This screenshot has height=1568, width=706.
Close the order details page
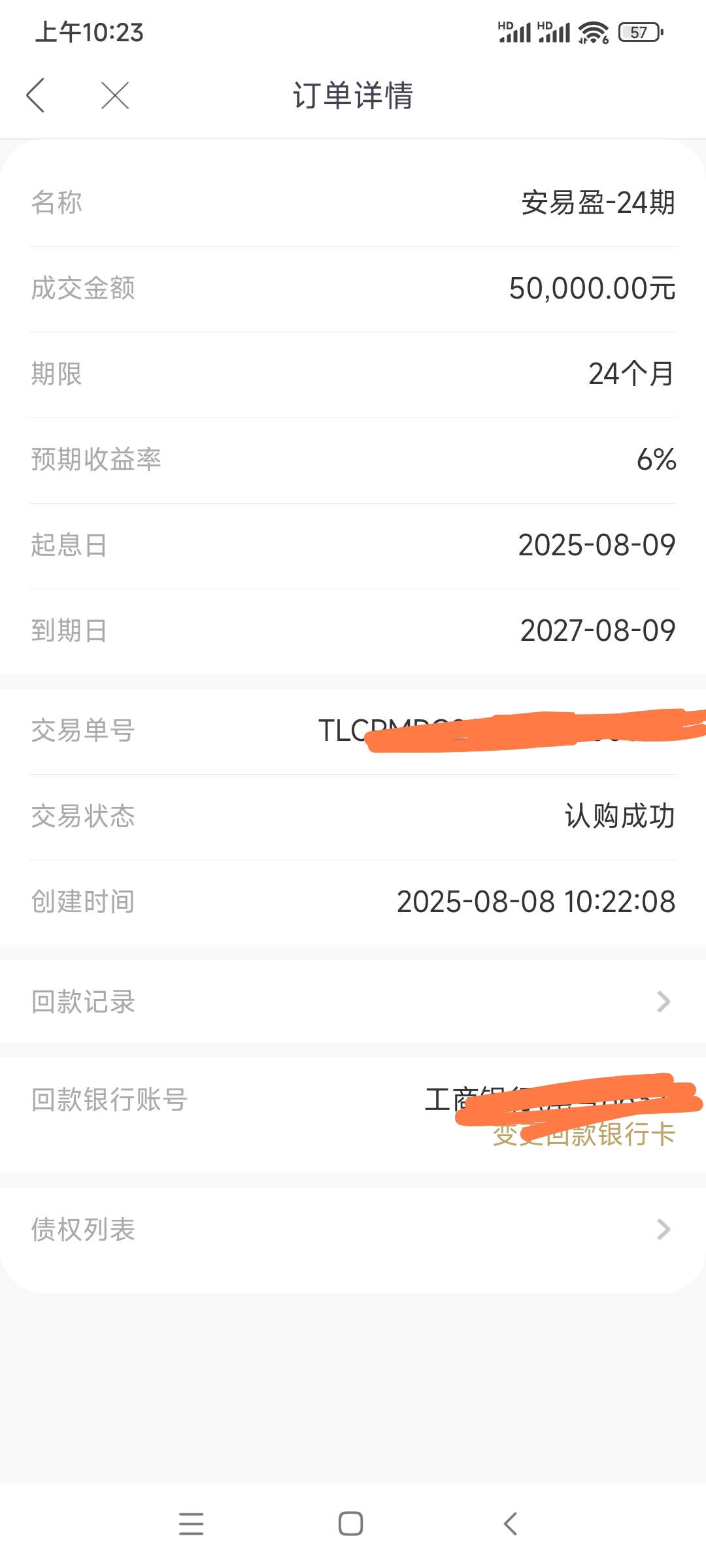tap(115, 95)
